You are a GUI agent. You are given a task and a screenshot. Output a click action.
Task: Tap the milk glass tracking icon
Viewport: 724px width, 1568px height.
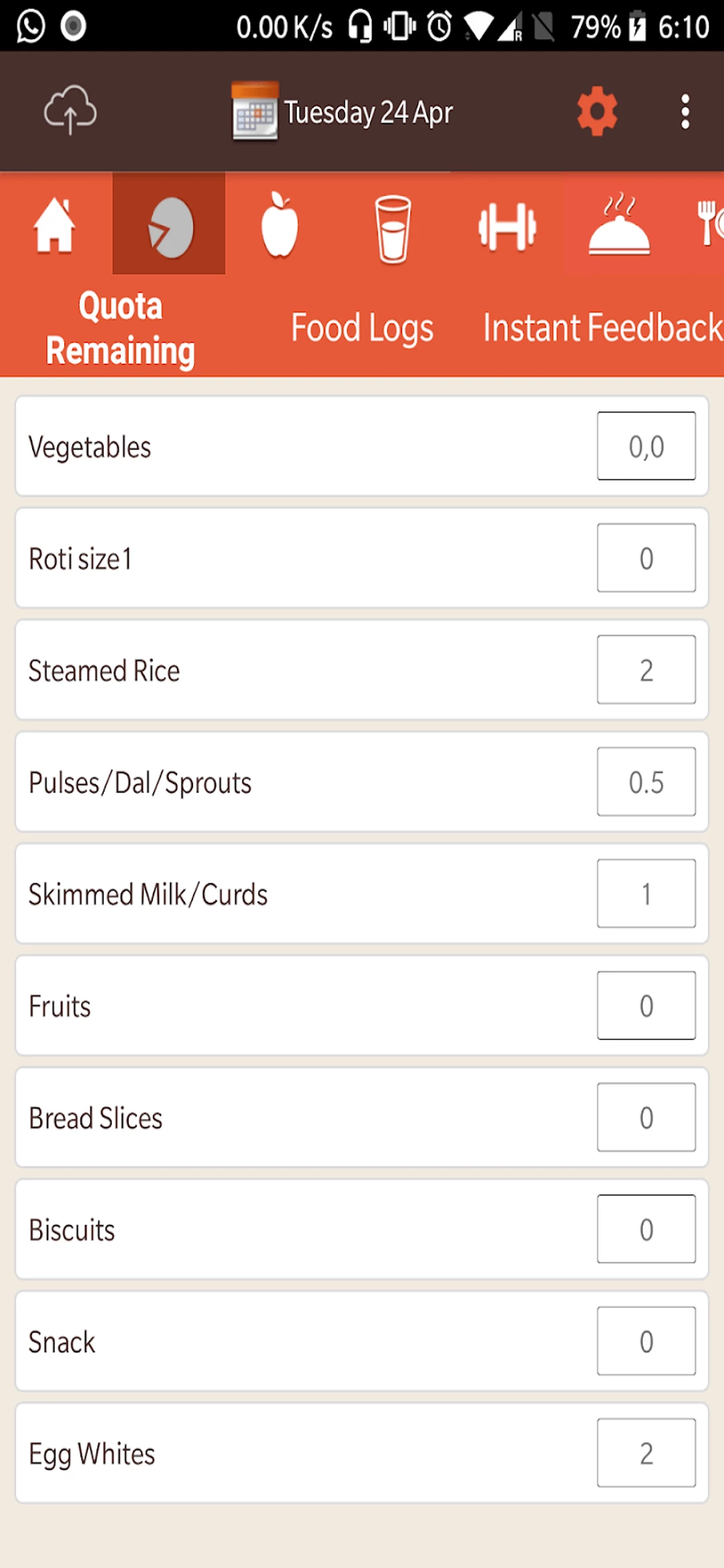pyautogui.click(x=393, y=224)
